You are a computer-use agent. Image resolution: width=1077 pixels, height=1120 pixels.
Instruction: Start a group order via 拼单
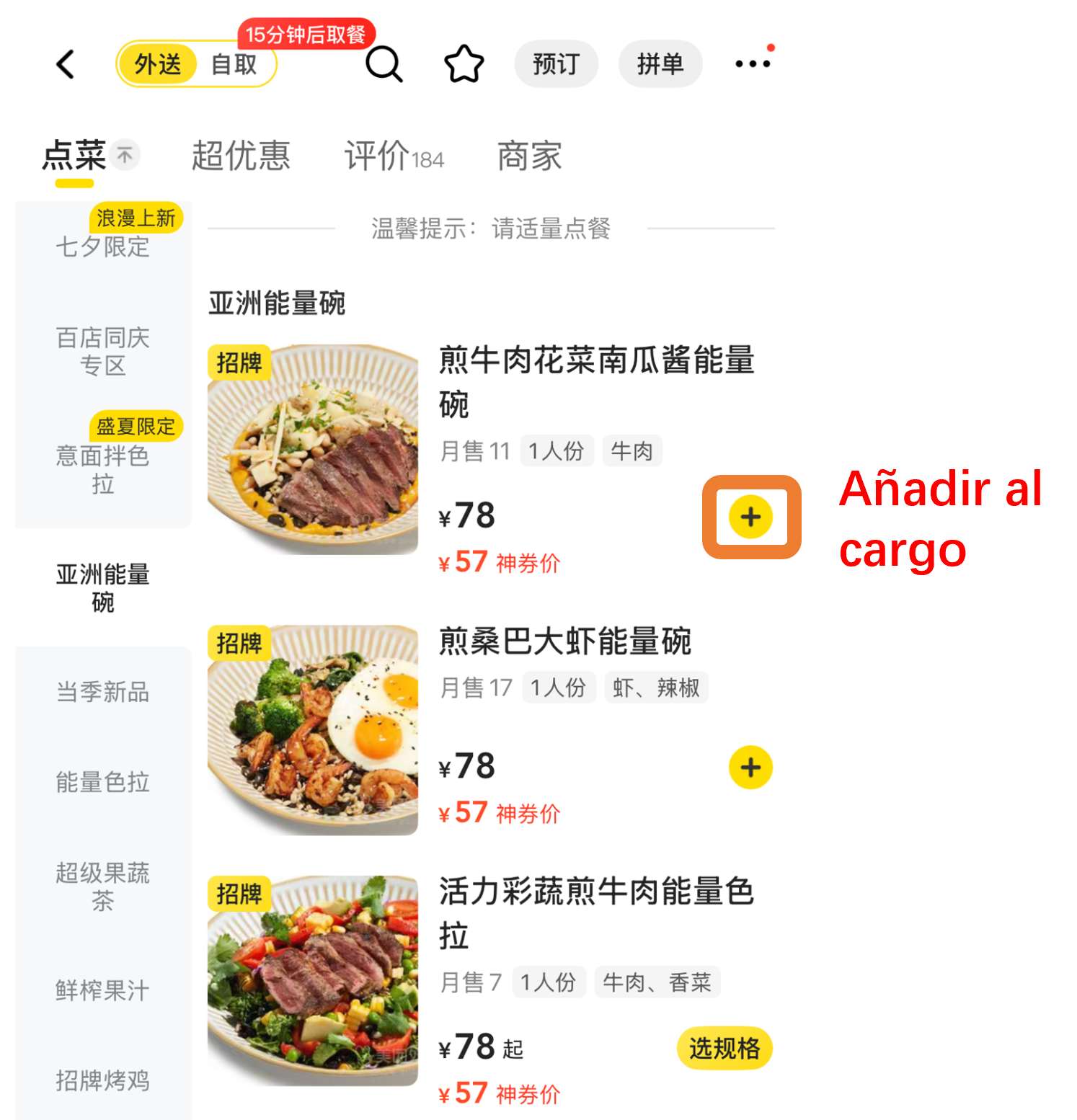click(660, 63)
